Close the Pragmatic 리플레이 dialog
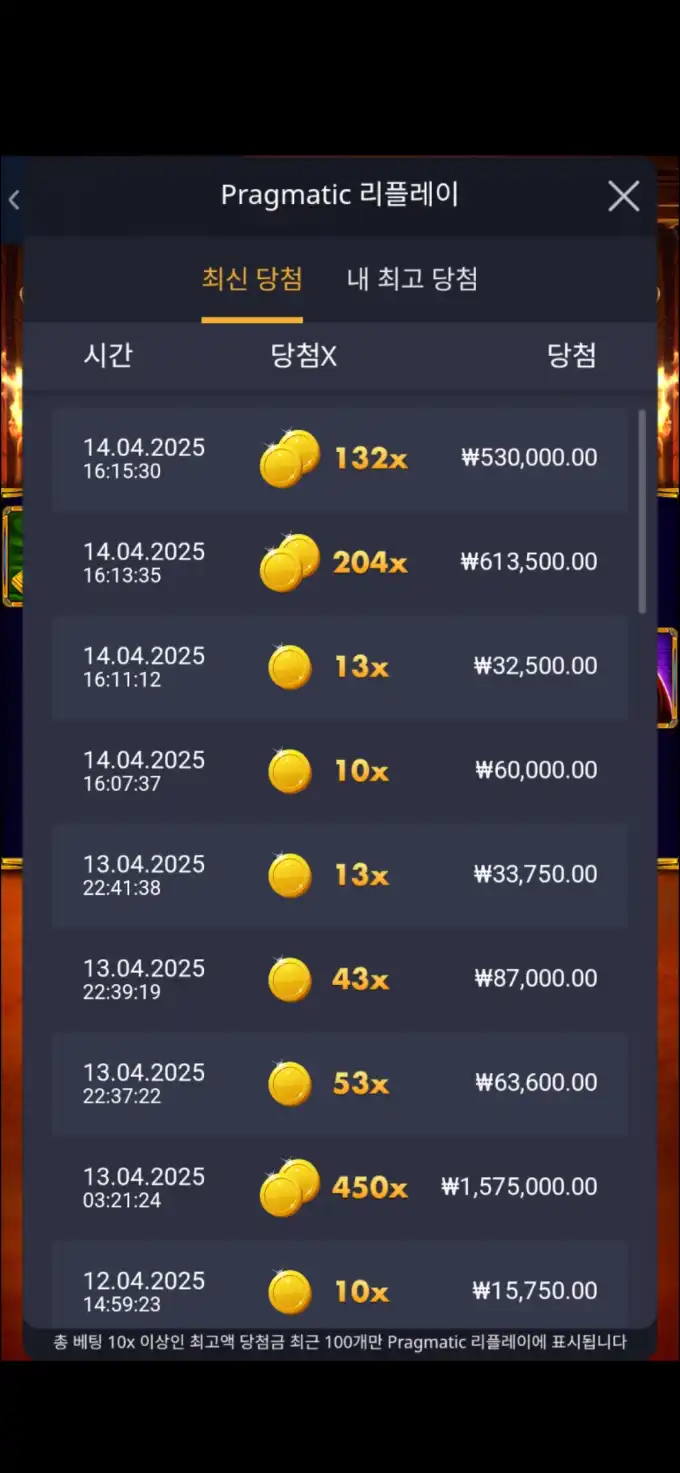The image size is (680, 1473). (x=624, y=196)
